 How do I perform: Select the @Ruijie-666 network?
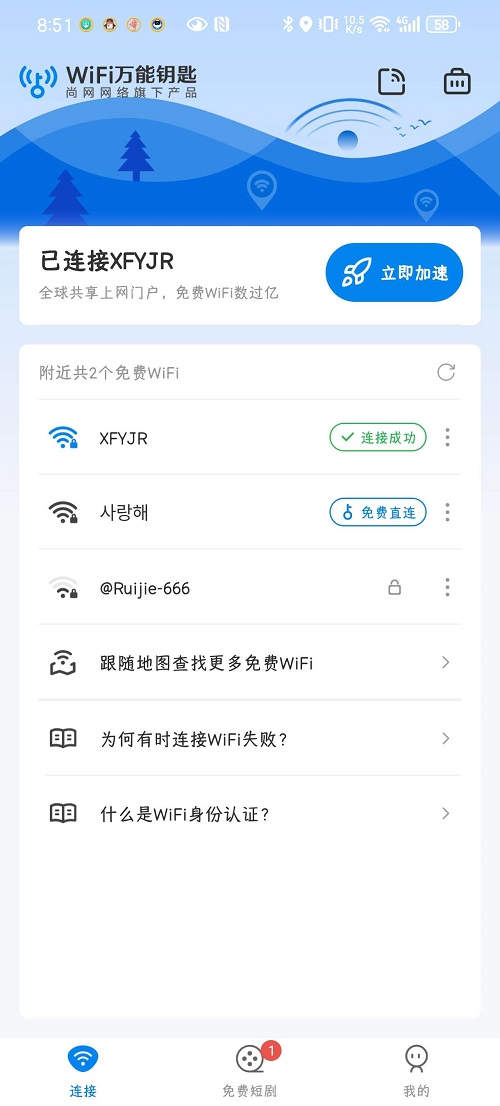click(x=250, y=587)
